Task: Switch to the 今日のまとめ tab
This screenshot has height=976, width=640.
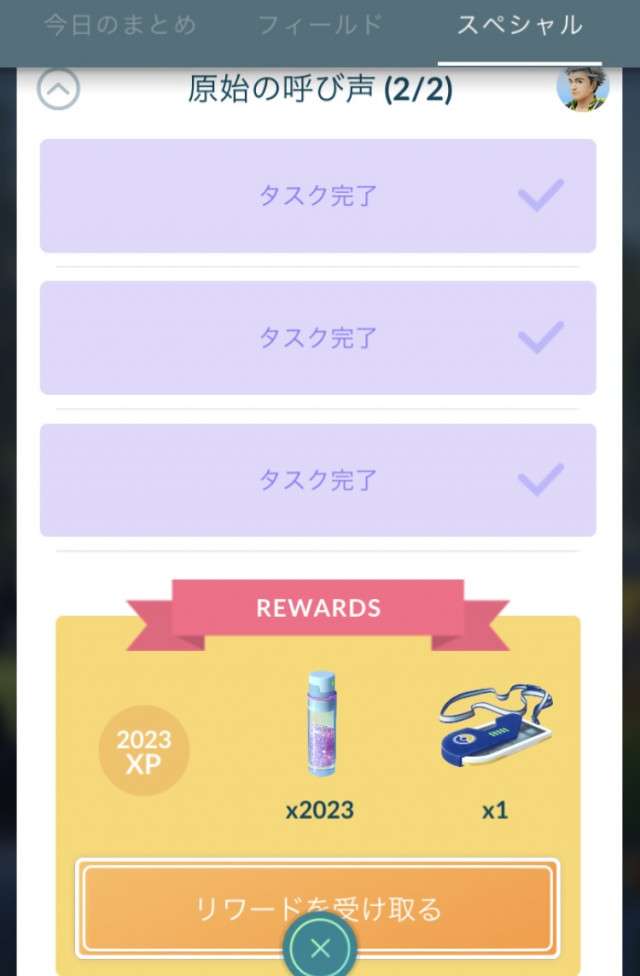Action: [120, 25]
